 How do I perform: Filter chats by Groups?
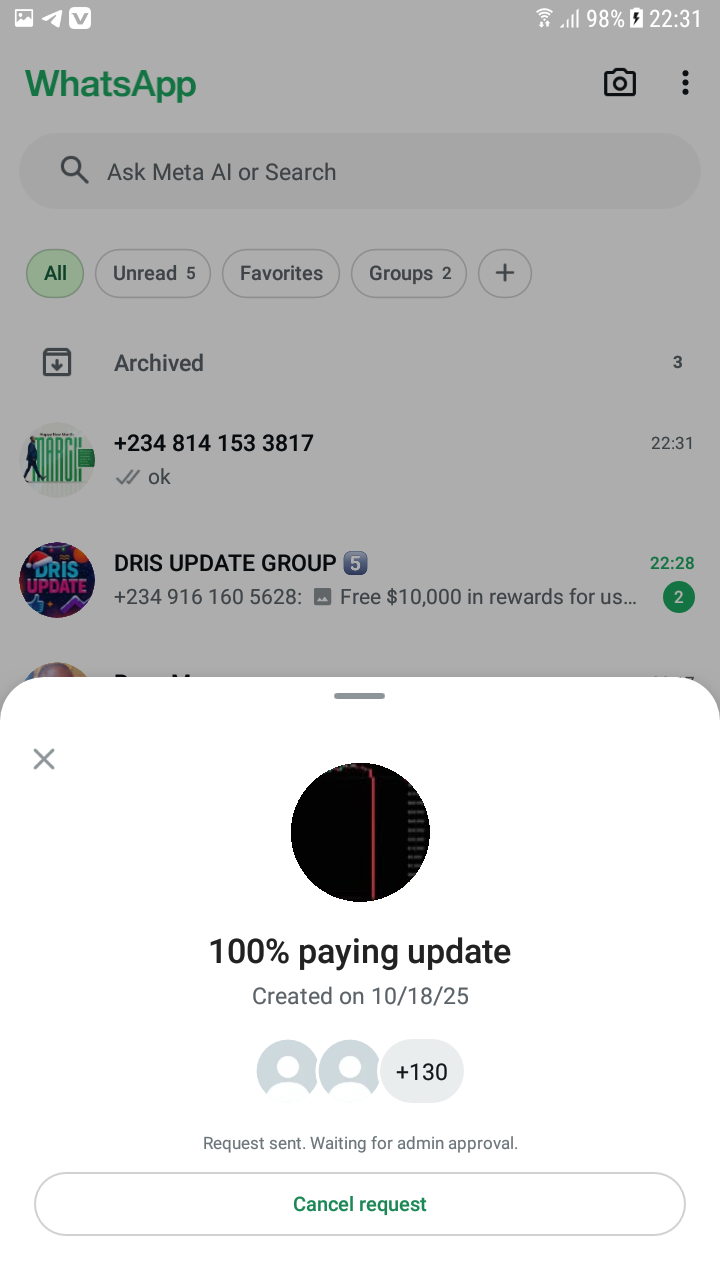[409, 273]
